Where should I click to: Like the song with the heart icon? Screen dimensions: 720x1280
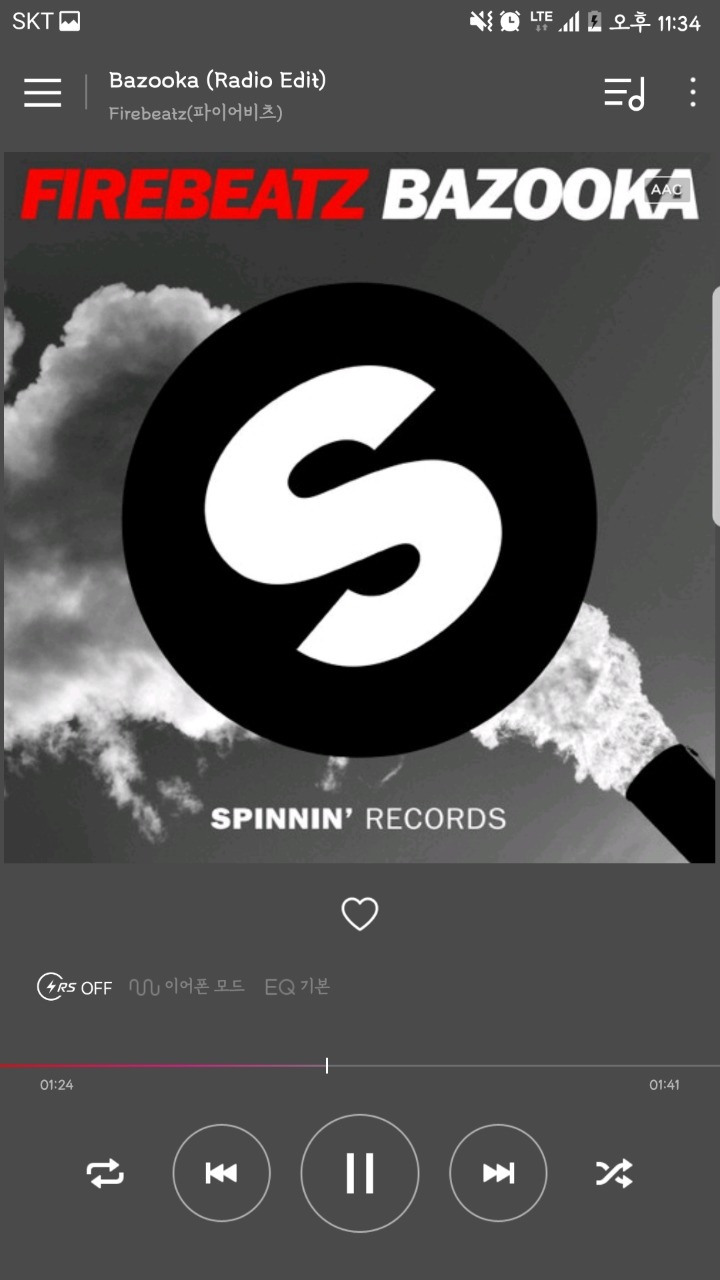(360, 914)
